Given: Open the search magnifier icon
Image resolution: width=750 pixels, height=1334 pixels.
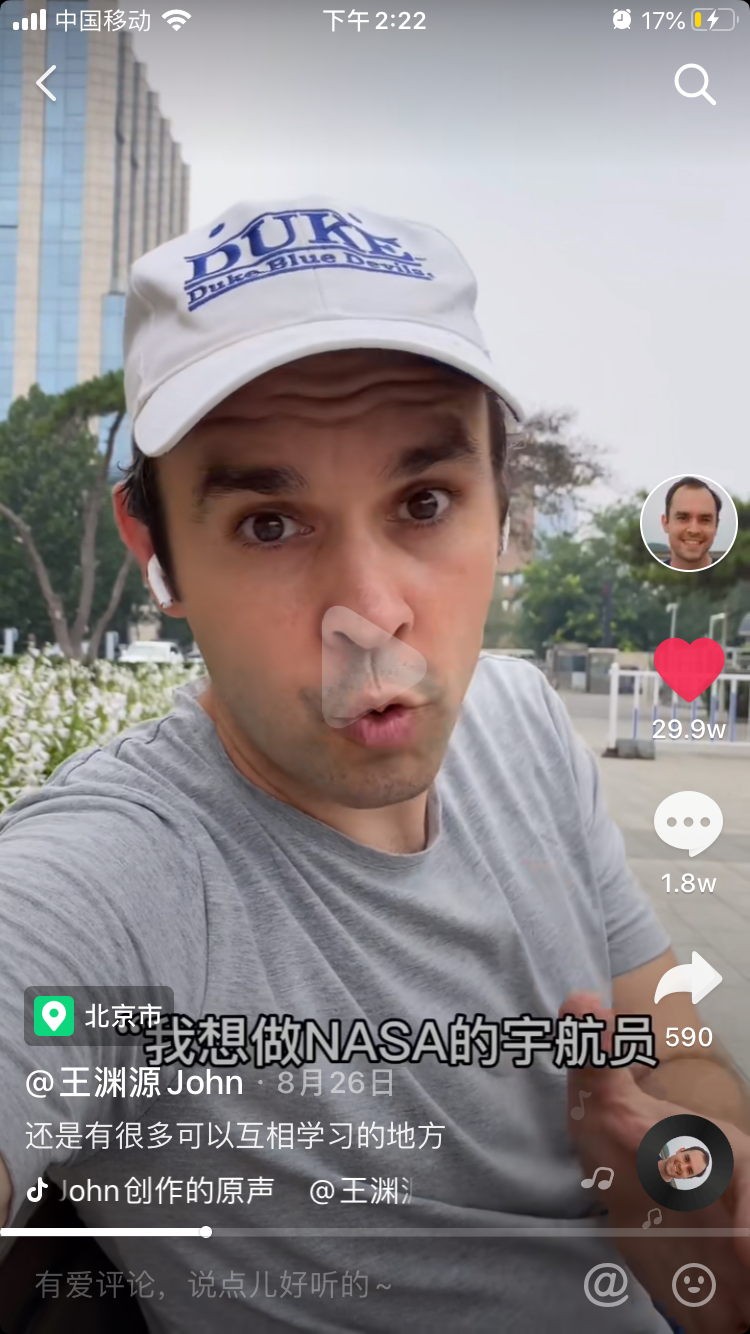Looking at the screenshot, I should coord(694,85).
